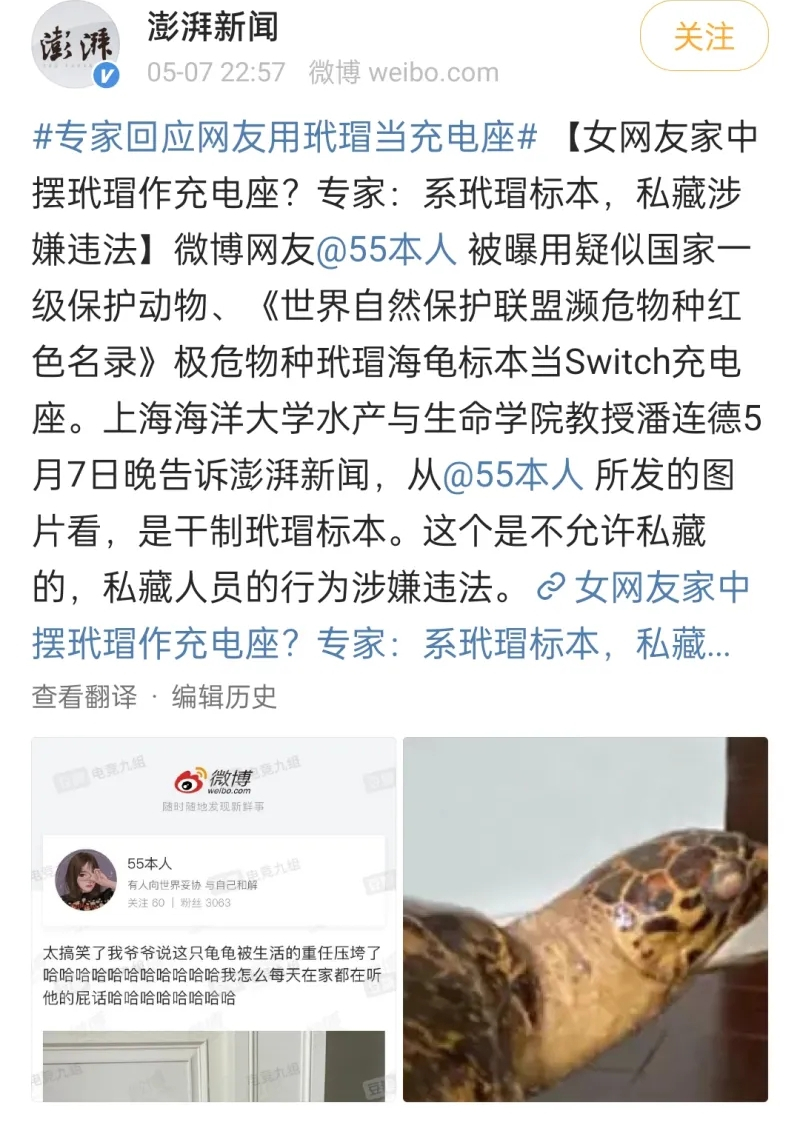The width and height of the screenshot is (800, 1126).
Task: View 编辑历史 of this post
Action: click(224, 696)
